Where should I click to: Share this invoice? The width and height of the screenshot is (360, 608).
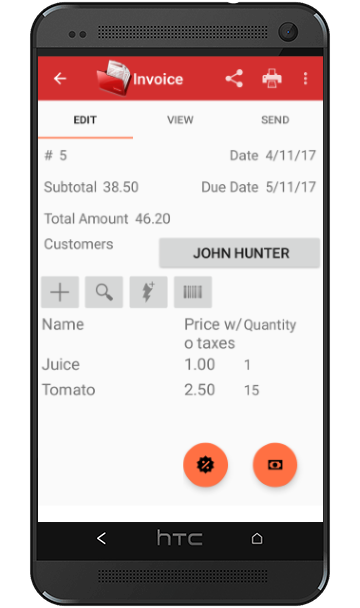tap(234, 79)
